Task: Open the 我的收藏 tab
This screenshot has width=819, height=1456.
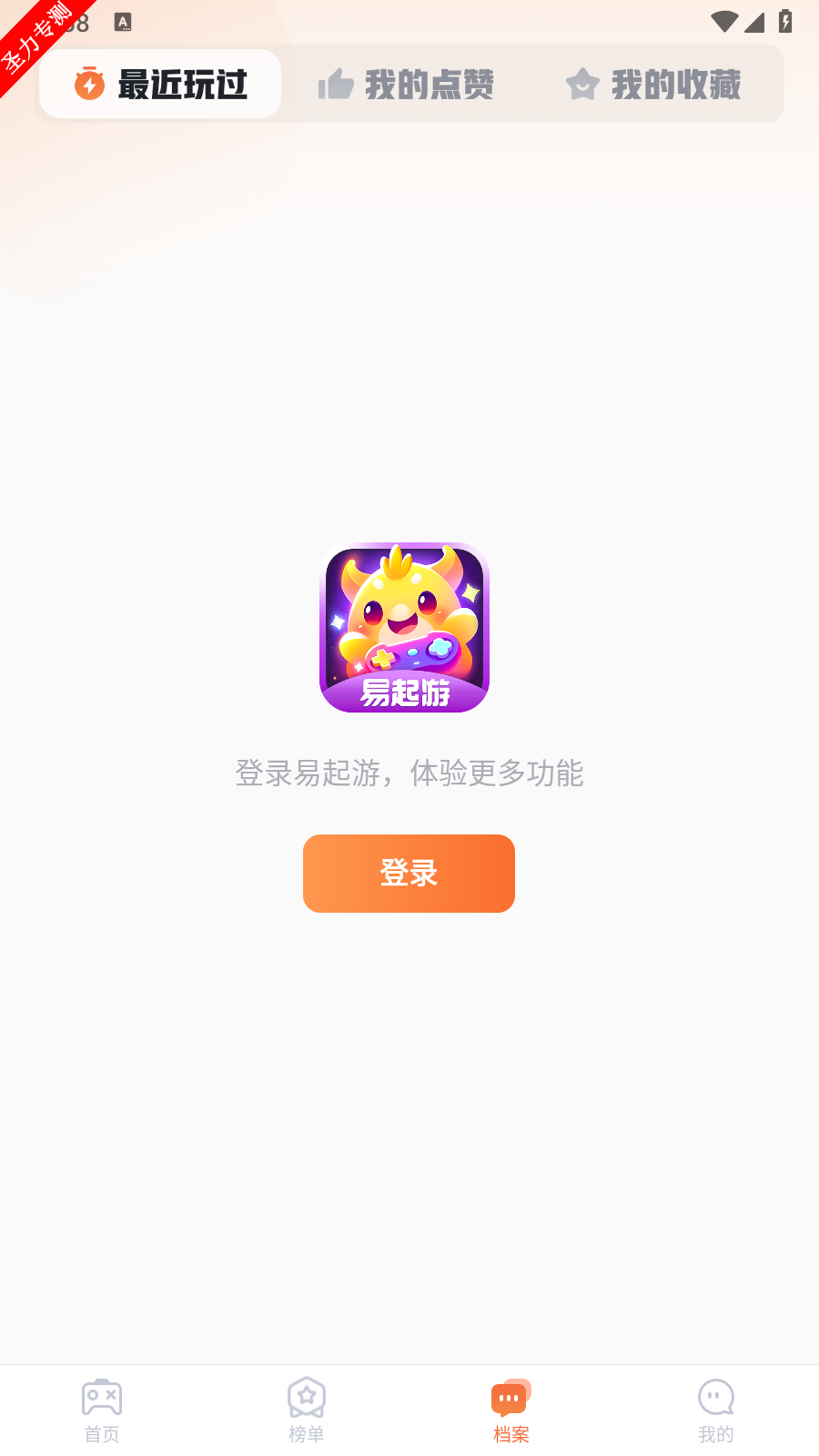Action: tap(653, 85)
